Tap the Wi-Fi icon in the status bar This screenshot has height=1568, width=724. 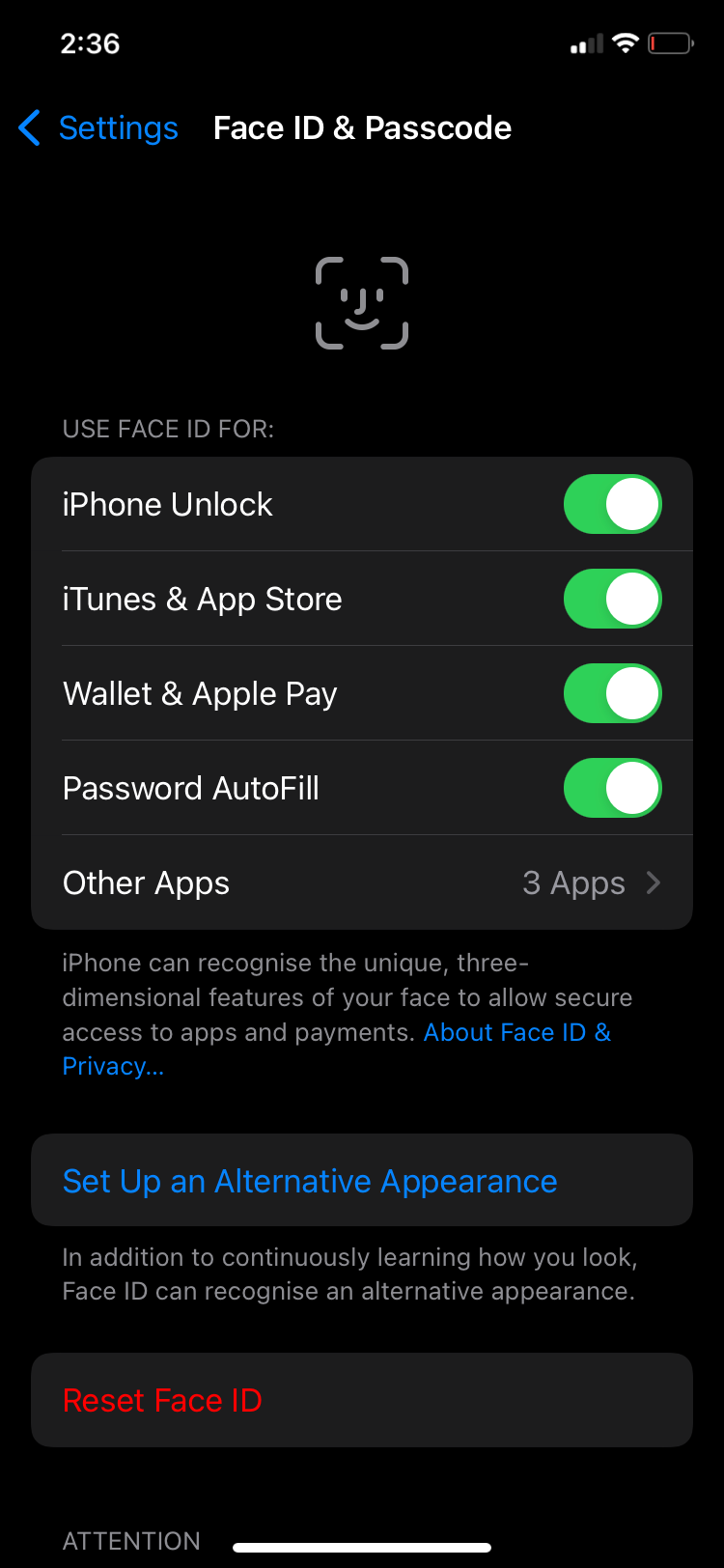tap(627, 42)
